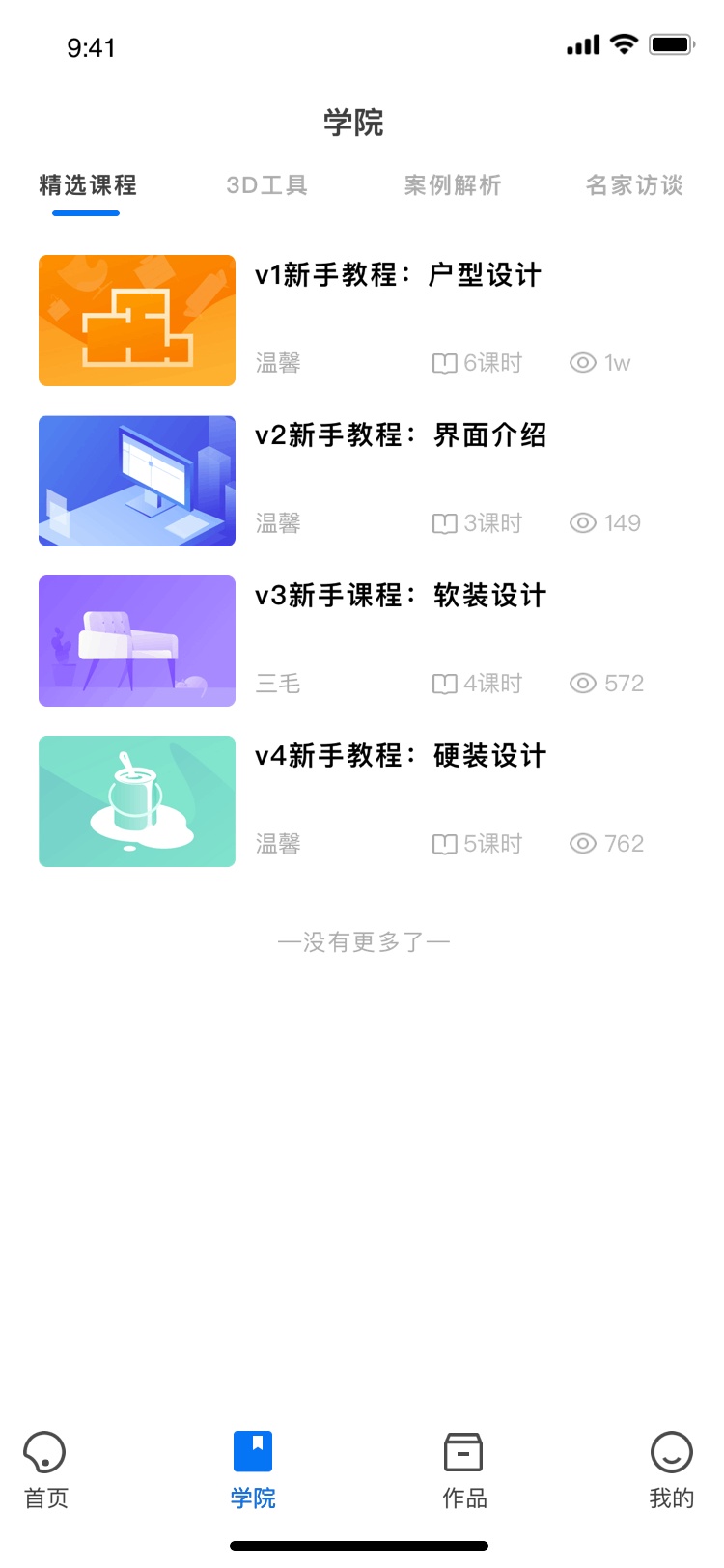View the v3新手课程 软装设计 course

400,597
